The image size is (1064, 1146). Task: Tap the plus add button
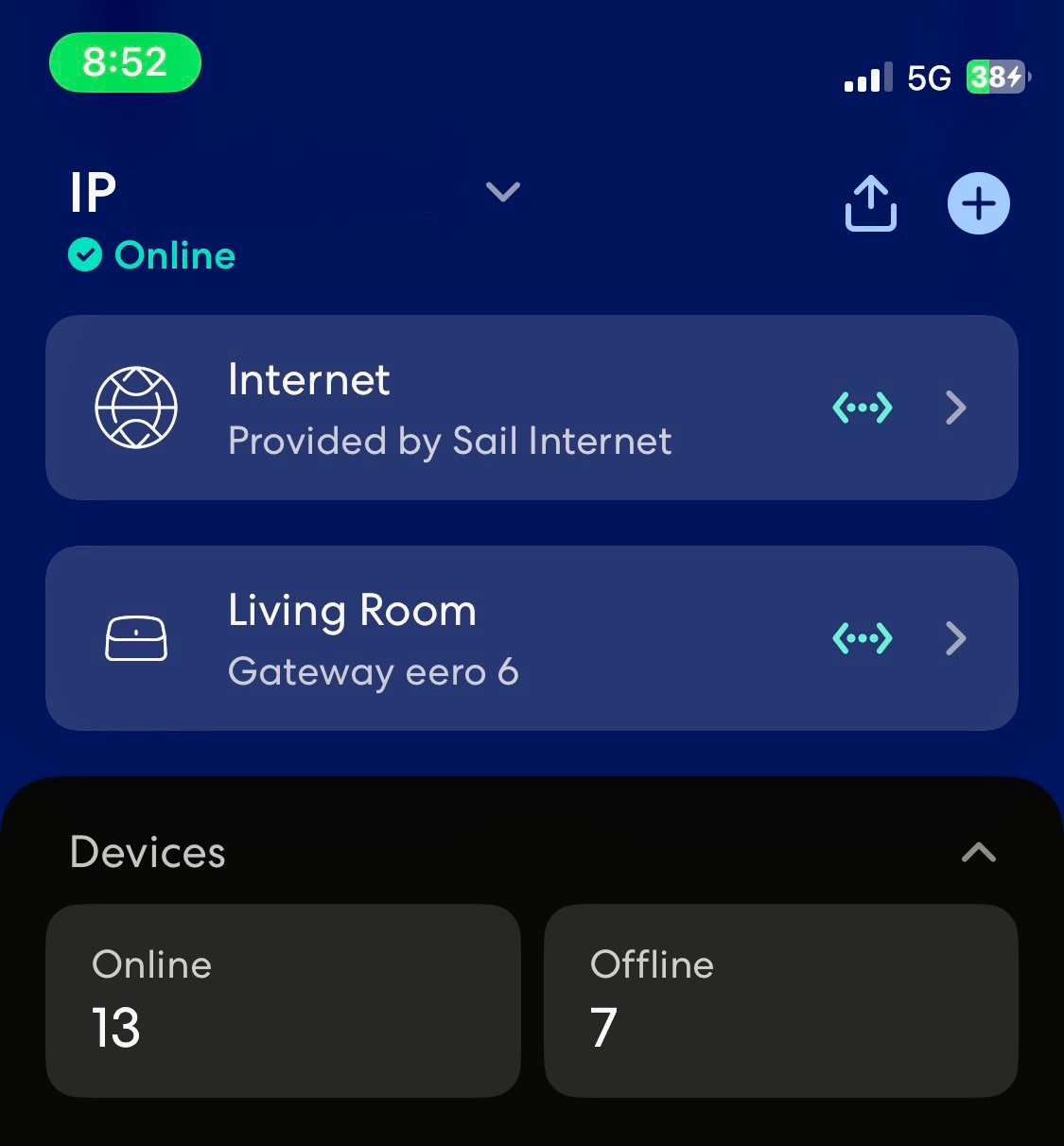(x=978, y=203)
